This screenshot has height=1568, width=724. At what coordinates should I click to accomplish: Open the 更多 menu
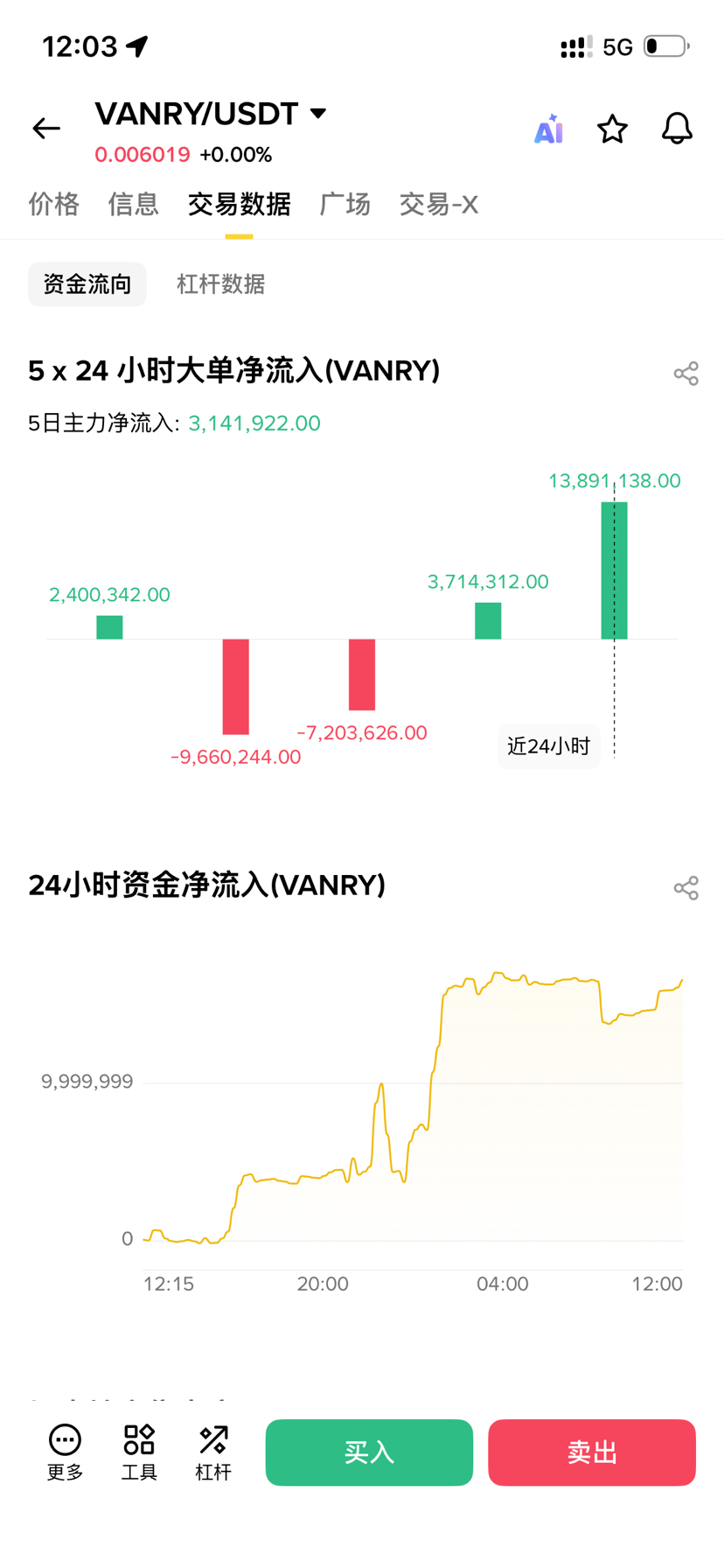tap(66, 1452)
